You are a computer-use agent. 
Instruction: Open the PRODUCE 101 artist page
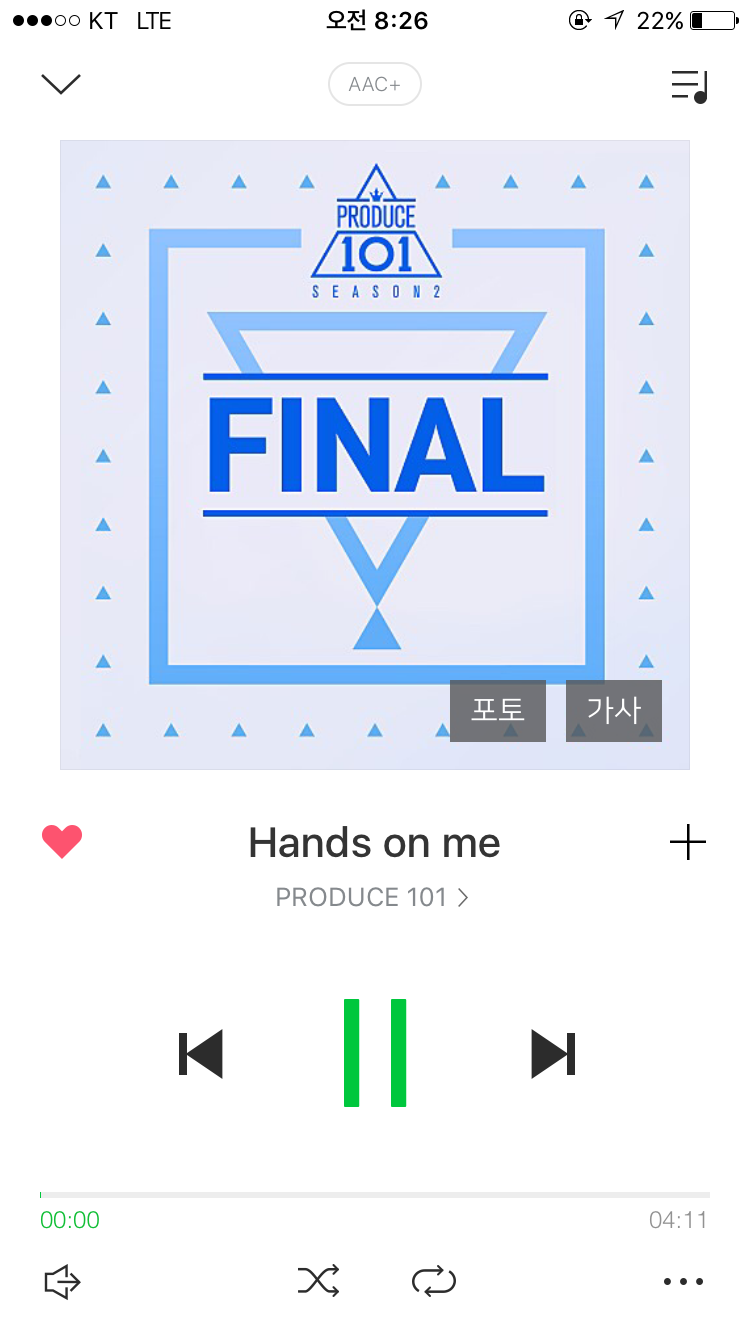372,897
